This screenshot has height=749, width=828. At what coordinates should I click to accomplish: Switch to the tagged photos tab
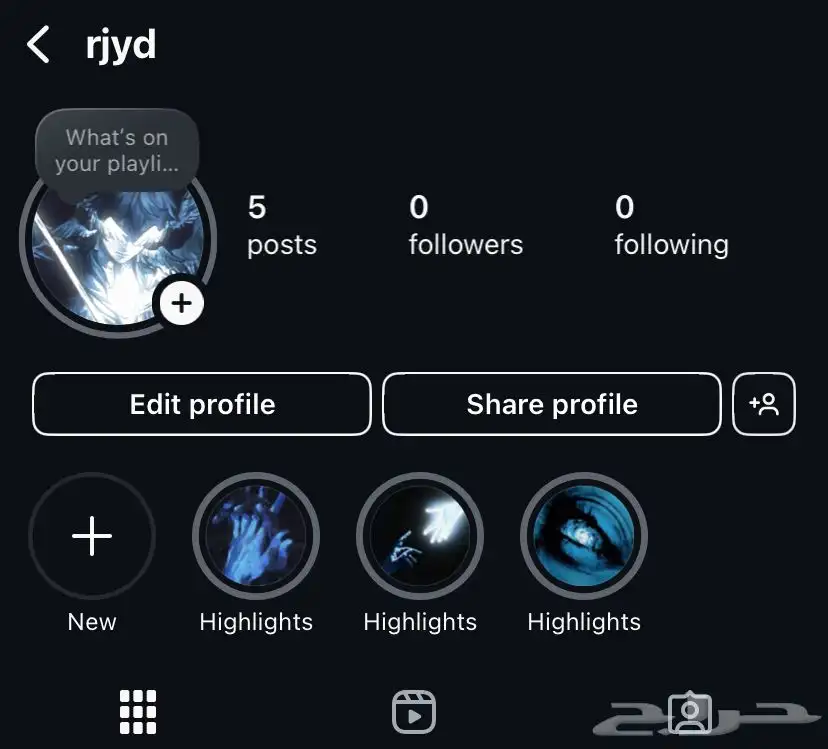point(689,712)
